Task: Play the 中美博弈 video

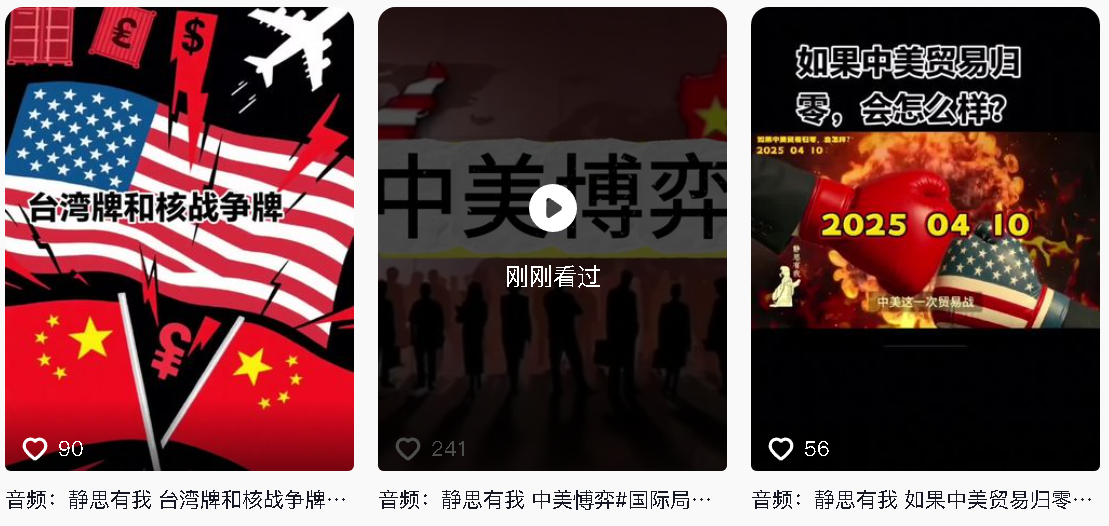Action: [x=552, y=208]
